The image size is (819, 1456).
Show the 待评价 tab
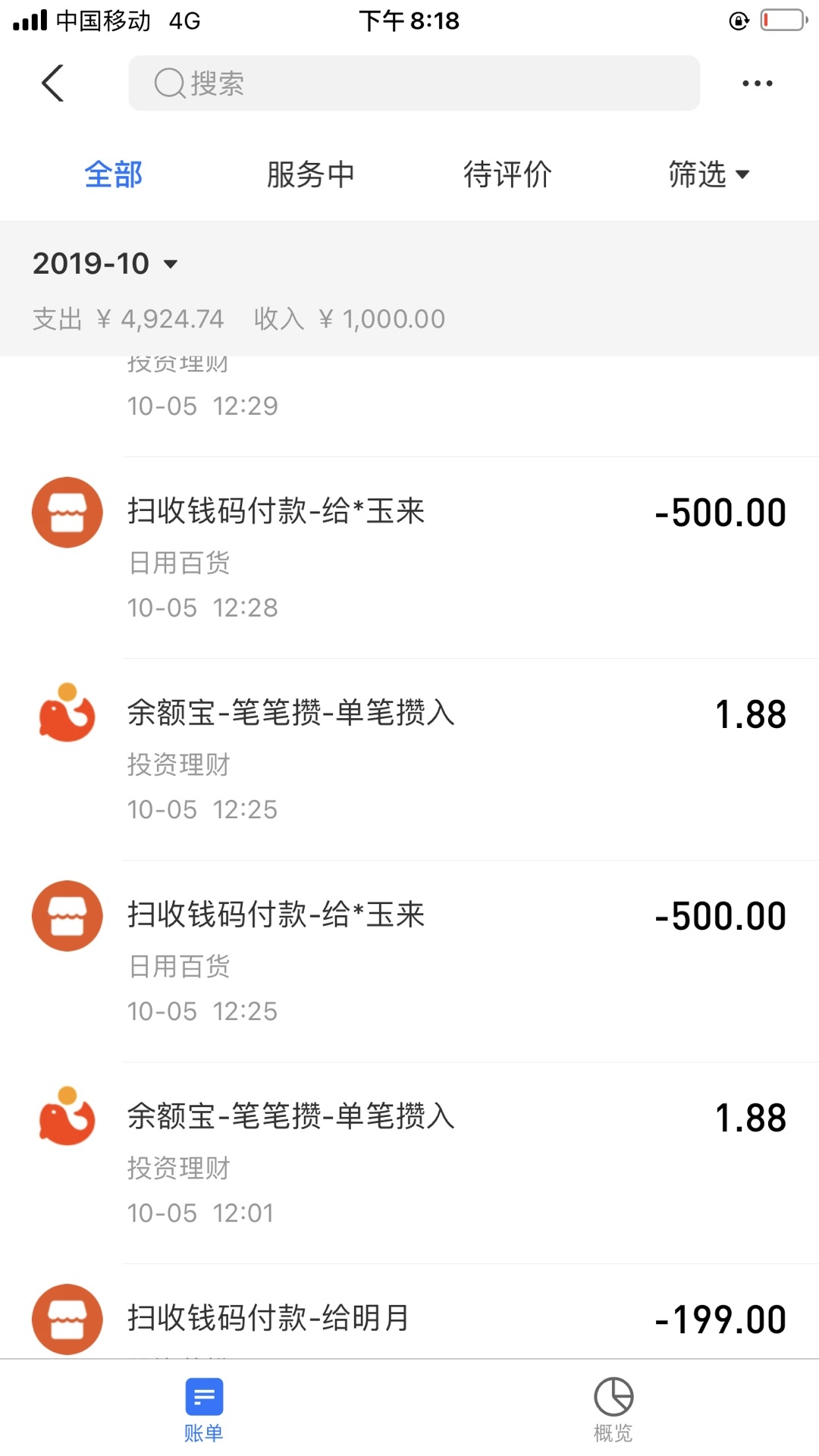507,174
